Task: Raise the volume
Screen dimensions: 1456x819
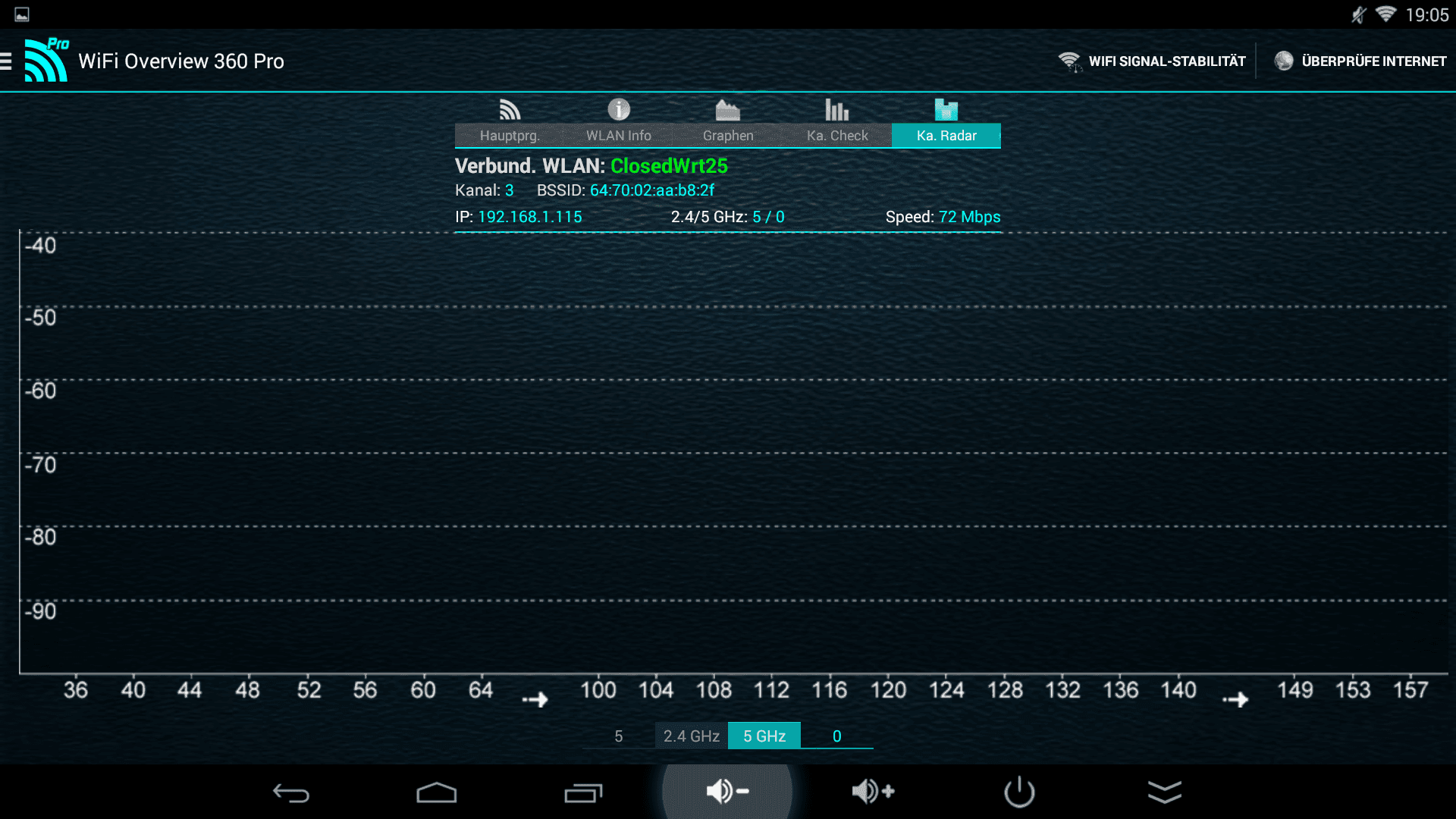Action: [x=873, y=791]
